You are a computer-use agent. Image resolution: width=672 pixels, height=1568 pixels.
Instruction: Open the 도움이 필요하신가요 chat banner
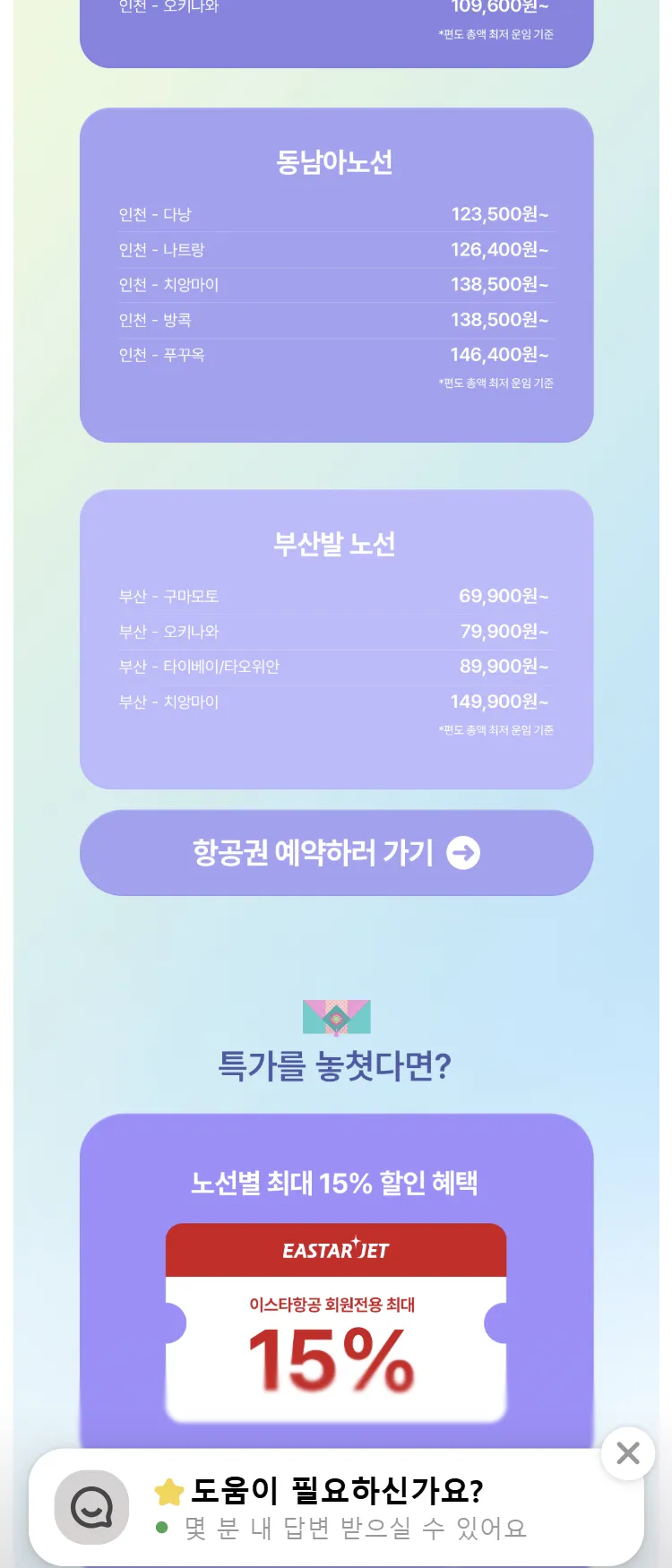click(340, 1508)
